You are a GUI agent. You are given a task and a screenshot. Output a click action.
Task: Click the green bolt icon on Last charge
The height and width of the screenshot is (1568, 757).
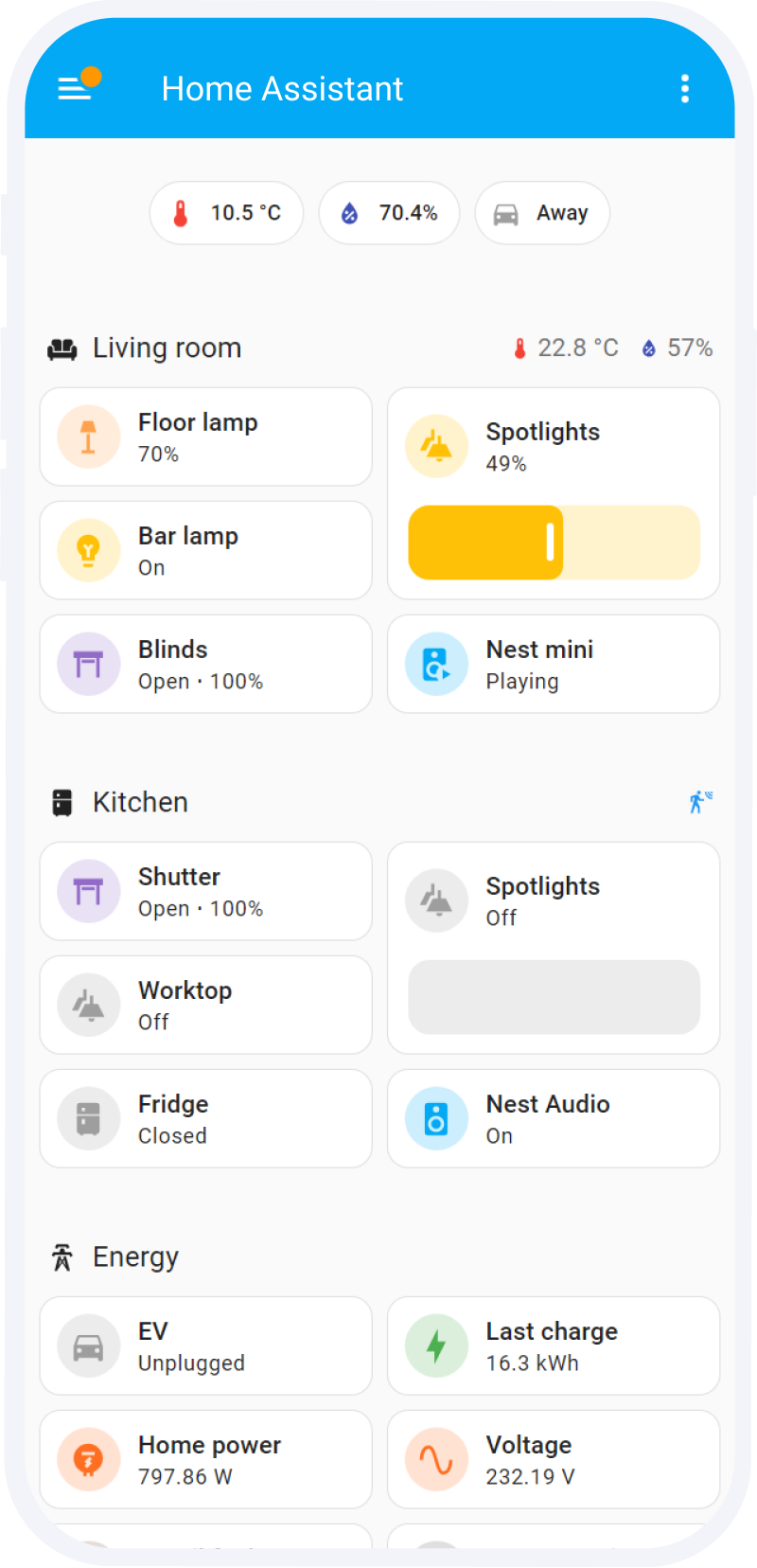click(436, 1345)
